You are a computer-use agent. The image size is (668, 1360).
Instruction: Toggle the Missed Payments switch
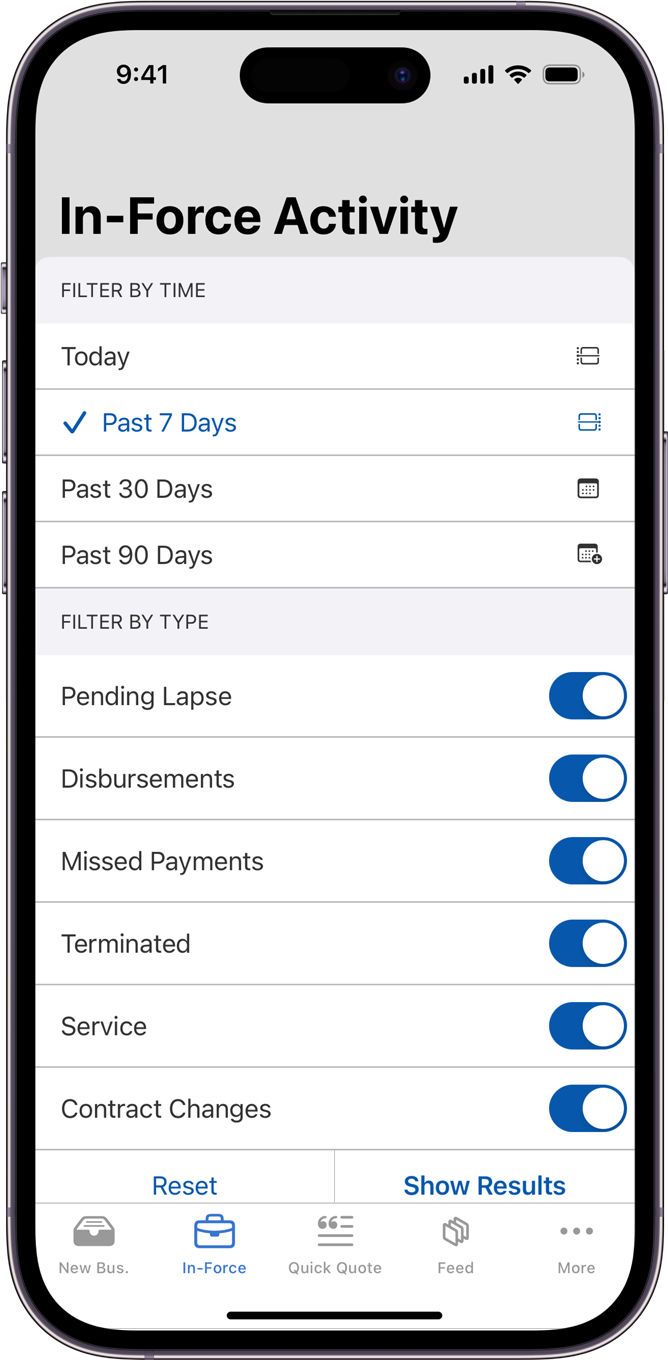[x=587, y=862]
